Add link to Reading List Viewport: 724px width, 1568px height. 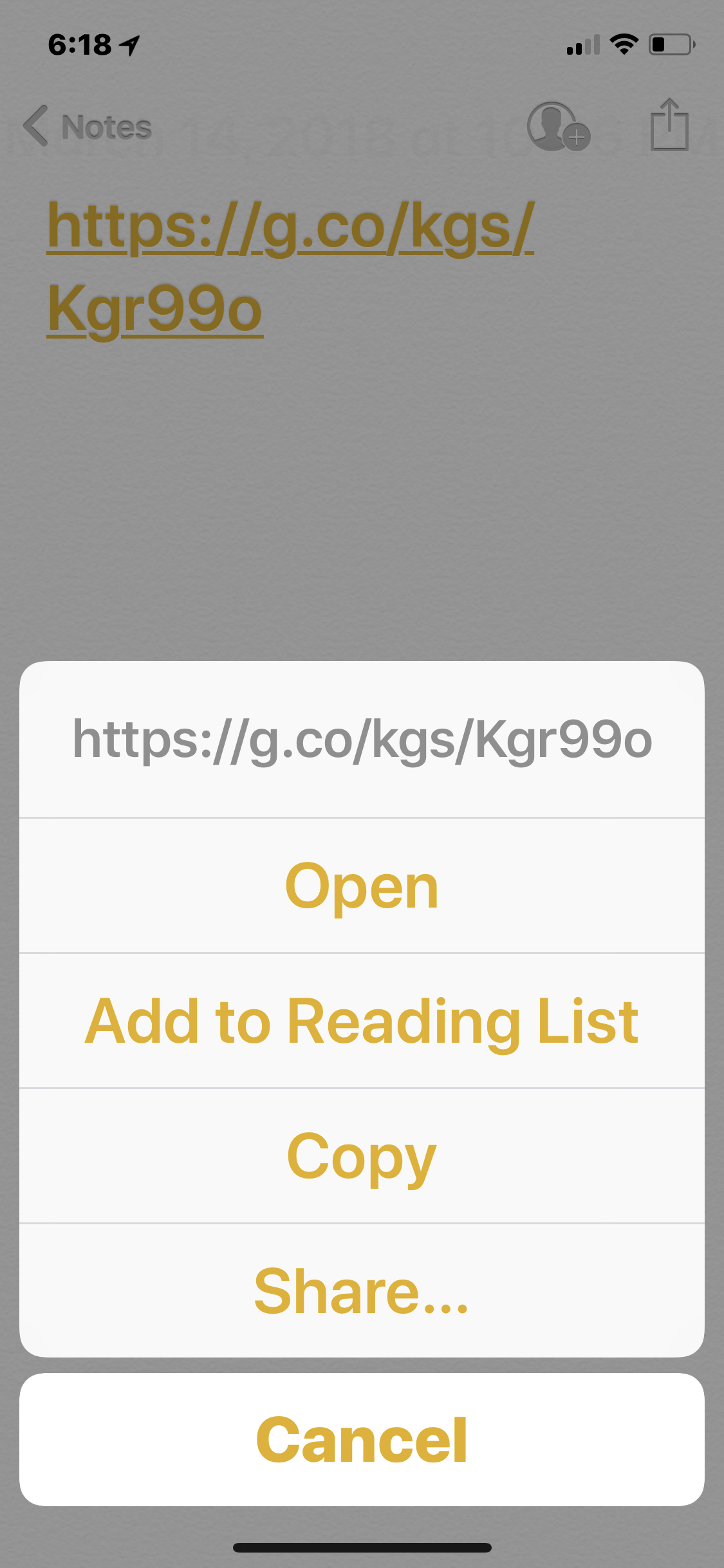pyautogui.click(x=362, y=1022)
